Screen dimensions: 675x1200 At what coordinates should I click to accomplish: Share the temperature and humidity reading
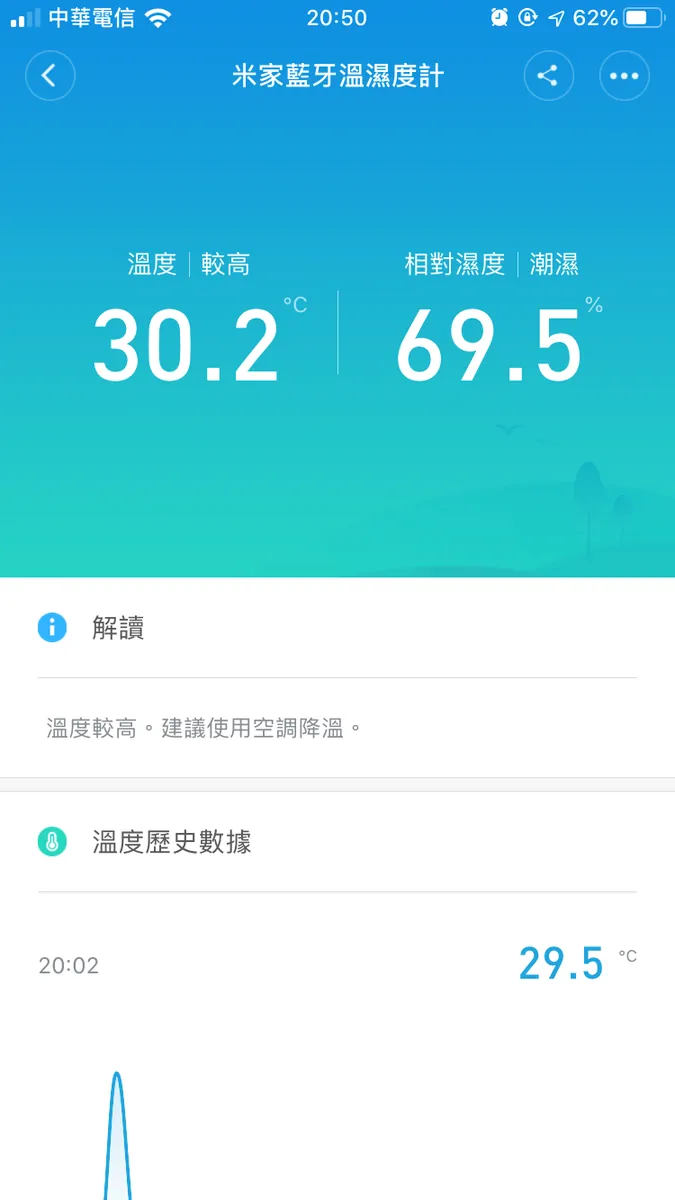(x=548, y=76)
